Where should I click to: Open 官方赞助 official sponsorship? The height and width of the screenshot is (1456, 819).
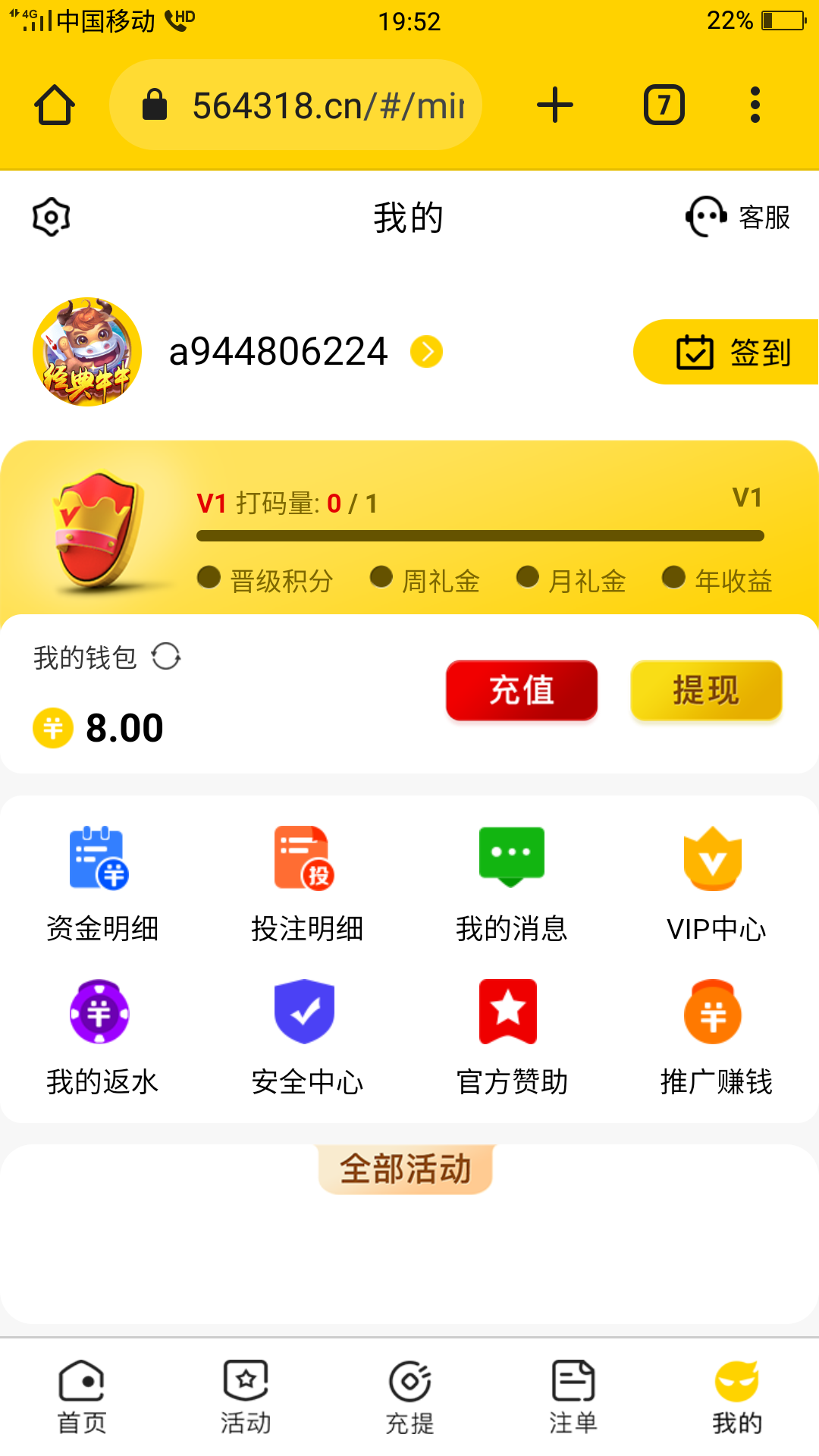click(512, 1037)
